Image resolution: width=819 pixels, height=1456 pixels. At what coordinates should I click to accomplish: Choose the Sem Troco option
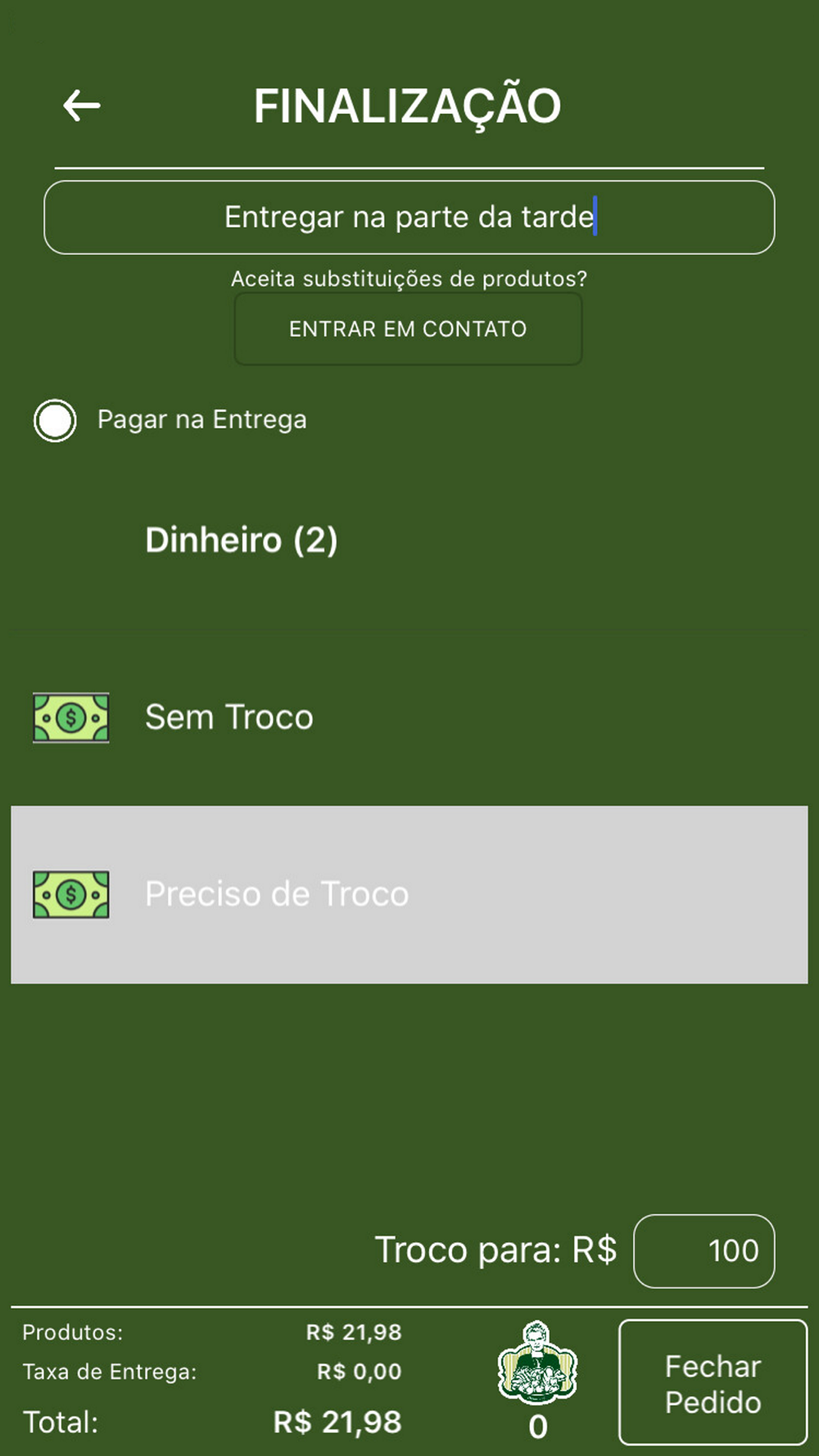coord(409,717)
